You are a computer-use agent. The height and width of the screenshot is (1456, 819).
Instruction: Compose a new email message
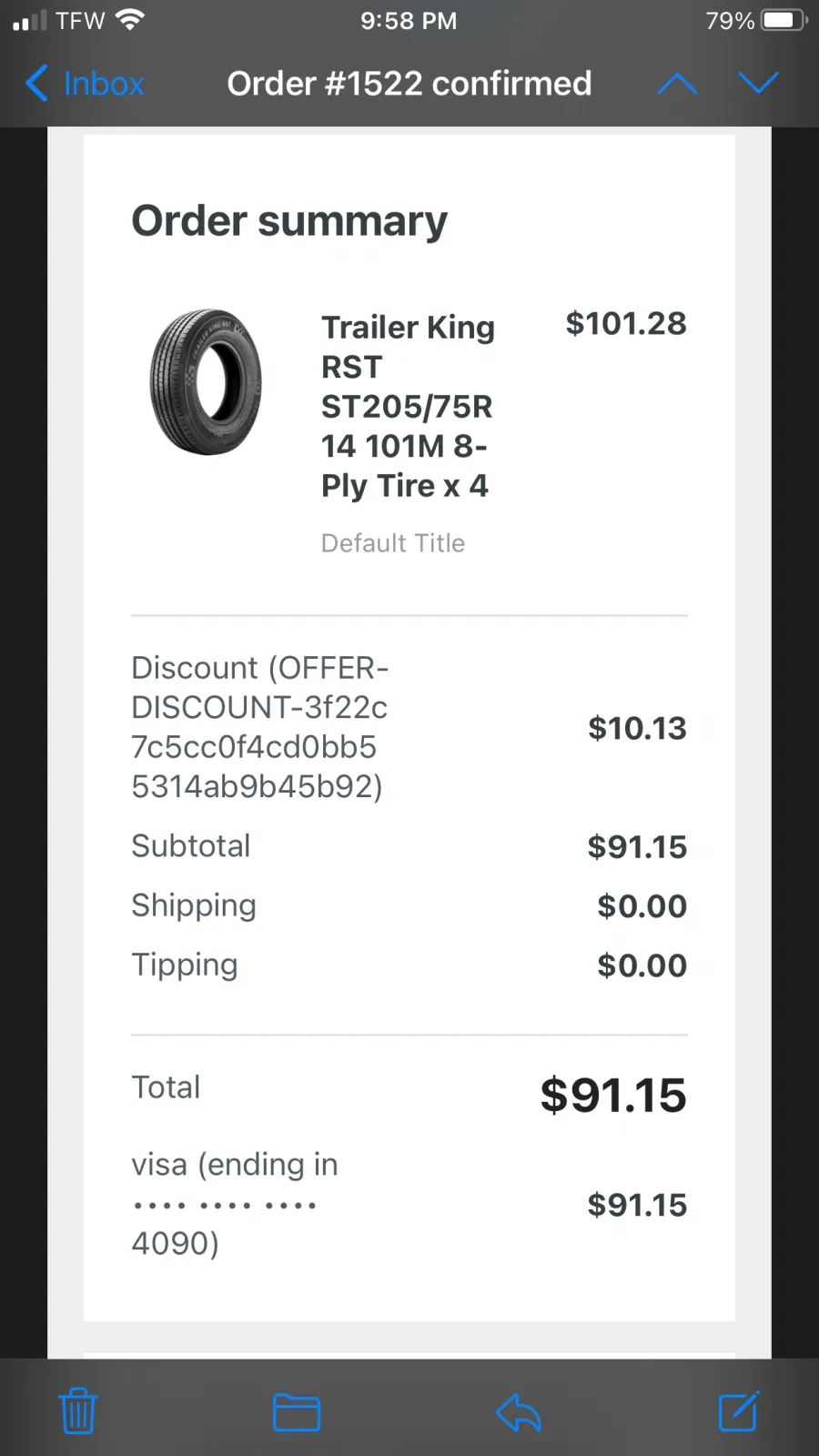[738, 1411]
